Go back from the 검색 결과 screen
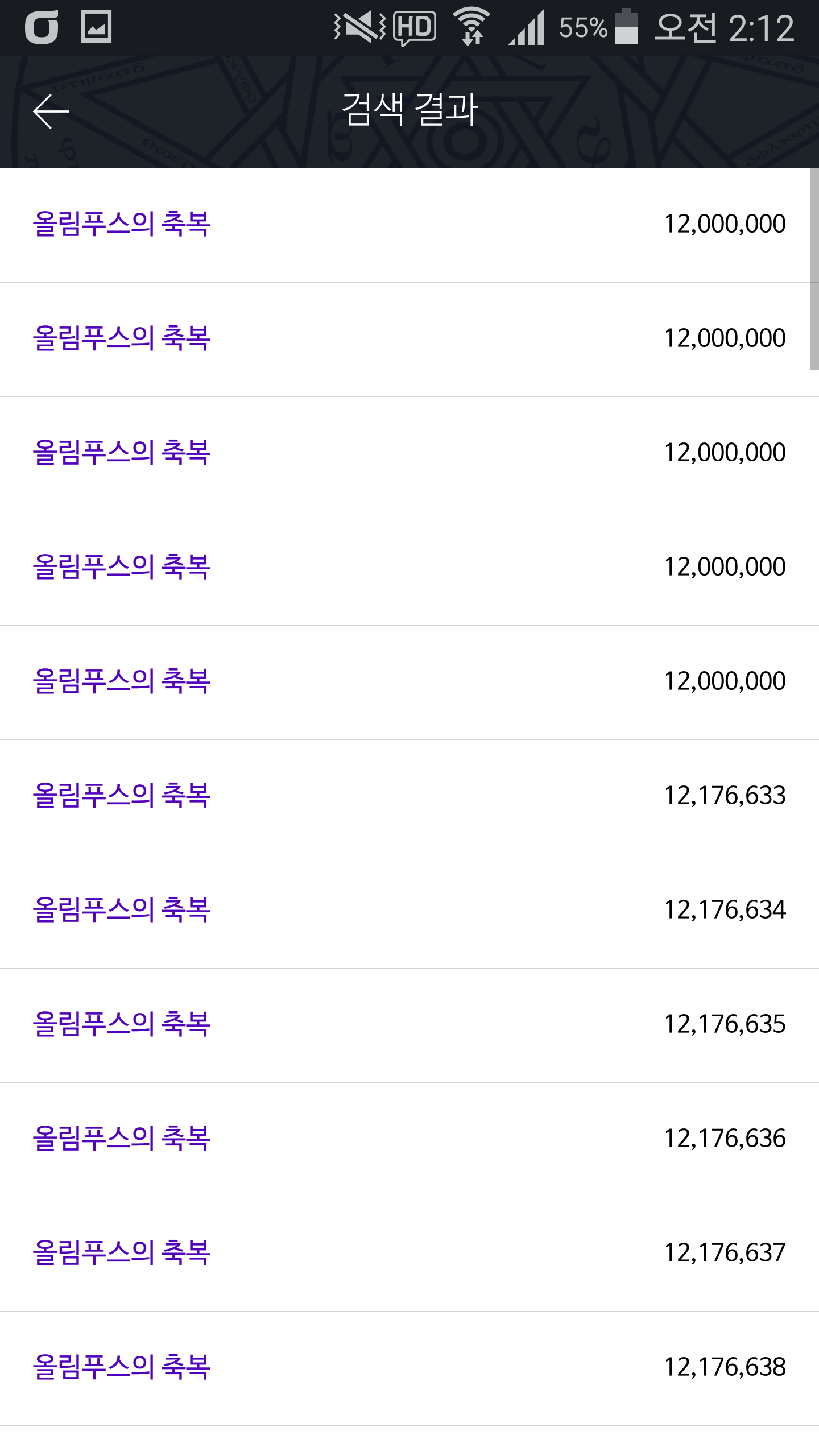The height and width of the screenshot is (1456, 819). pyautogui.click(x=51, y=111)
